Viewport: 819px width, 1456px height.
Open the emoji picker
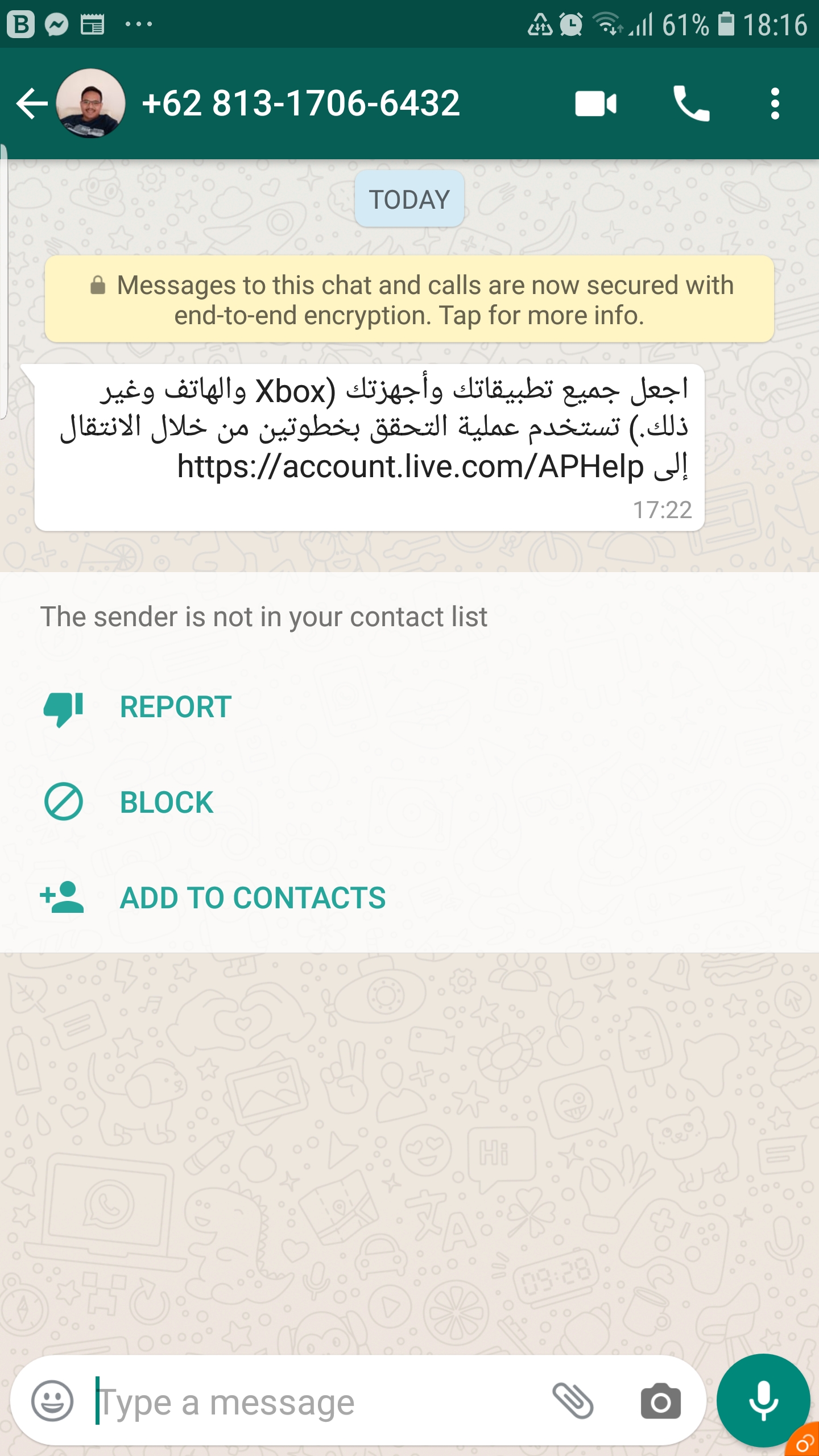click(52, 1401)
